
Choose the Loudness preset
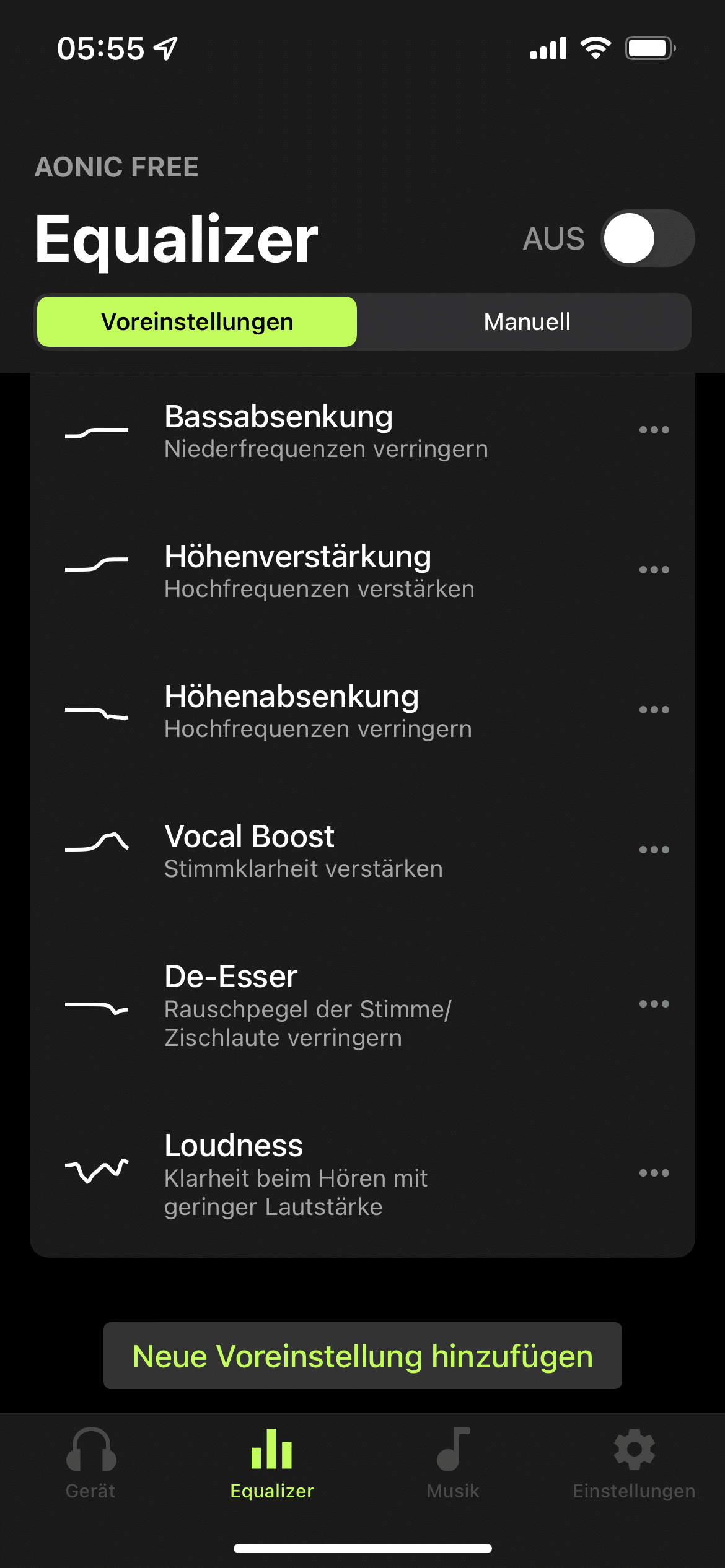coord(296,1174)
